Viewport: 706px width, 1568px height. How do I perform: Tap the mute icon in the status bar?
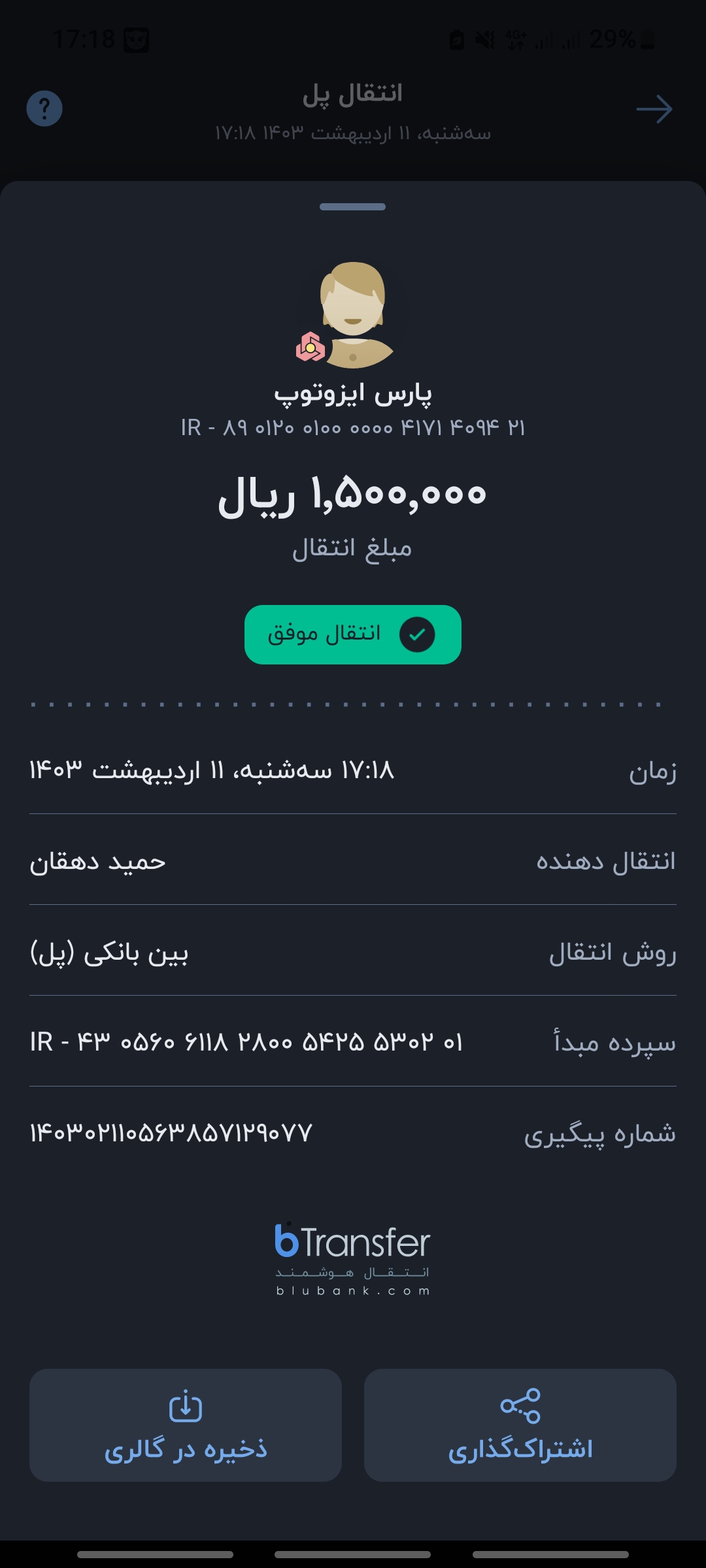pos(484,41)
